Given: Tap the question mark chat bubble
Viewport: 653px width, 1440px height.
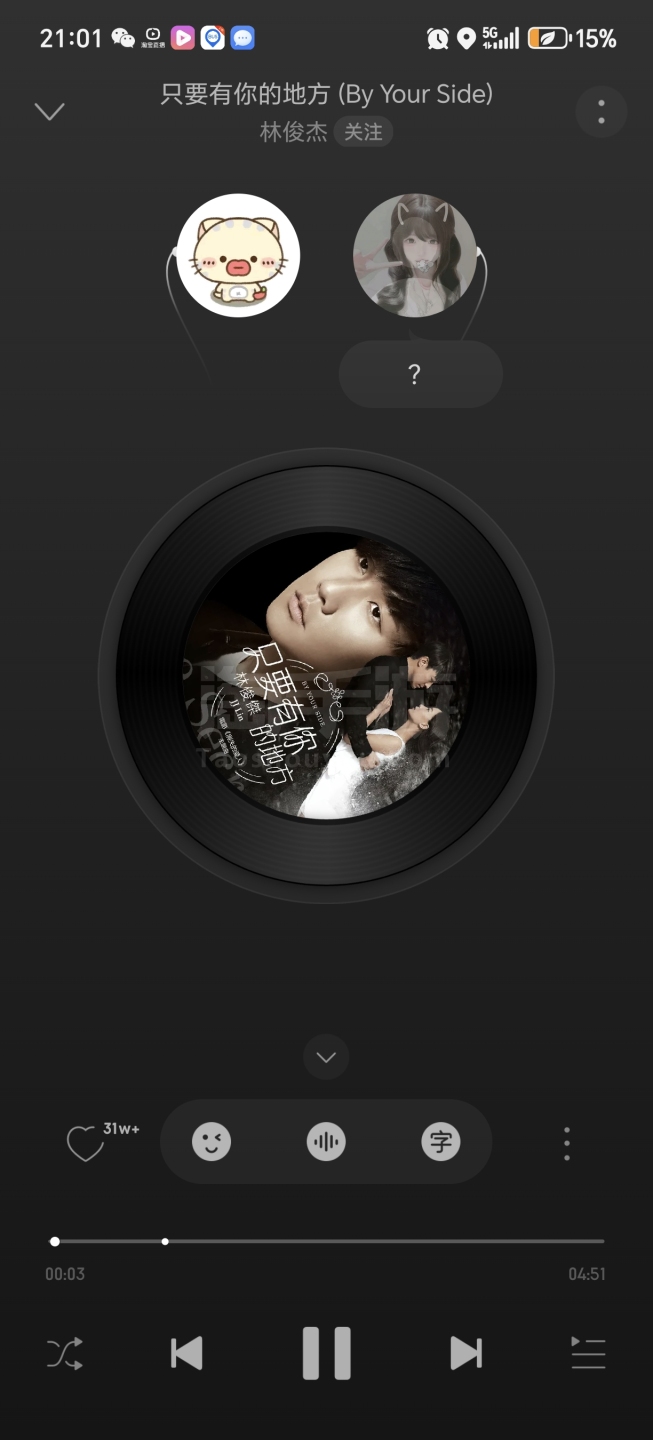Looking at the screenshot, I should pyautogui.click(x=420, y=375).
